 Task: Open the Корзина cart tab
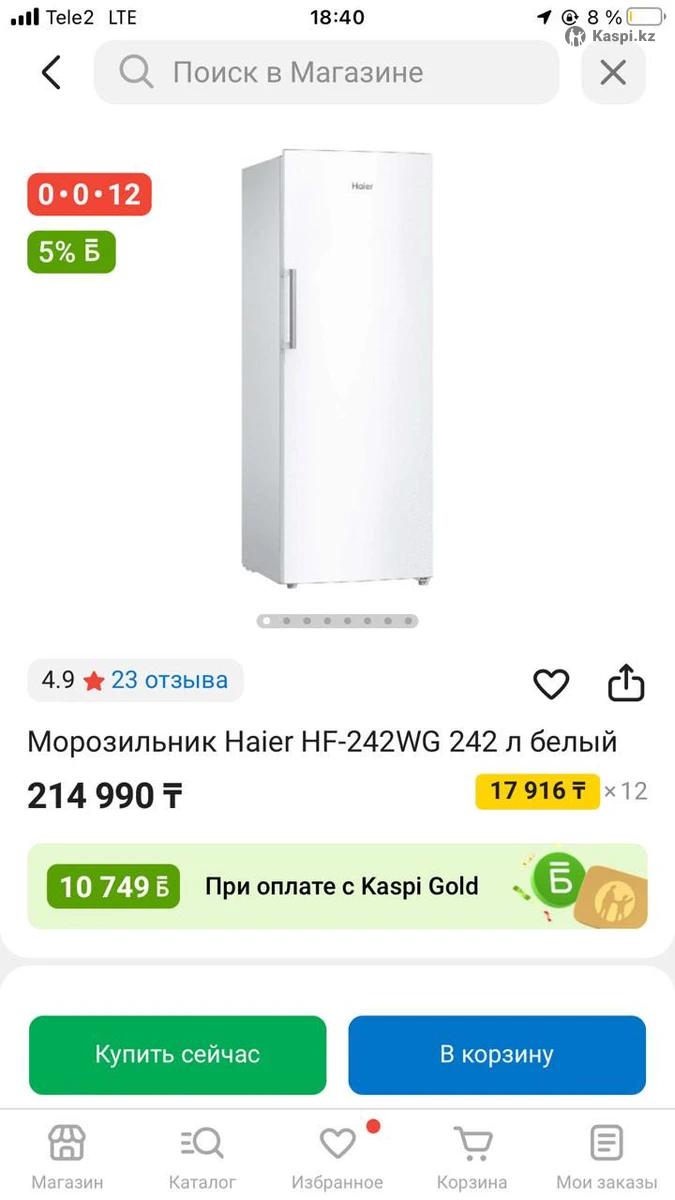click(472, 1156)
